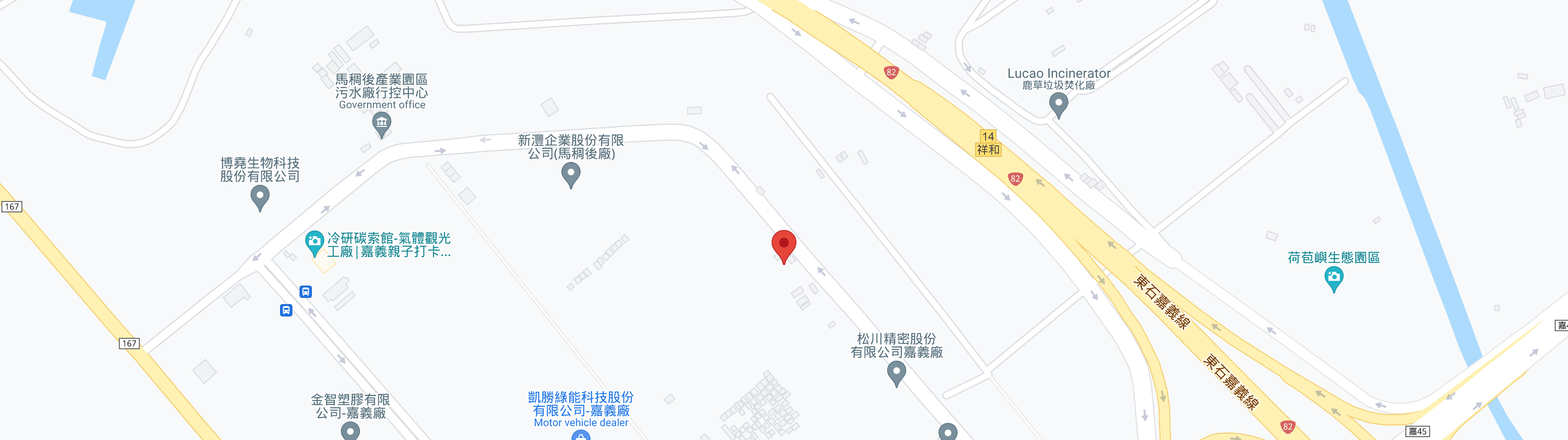The image size is (1568, 440).
Task: Select 荷苞嶼生態園區 attraction marker
Action: [1333, 277]
